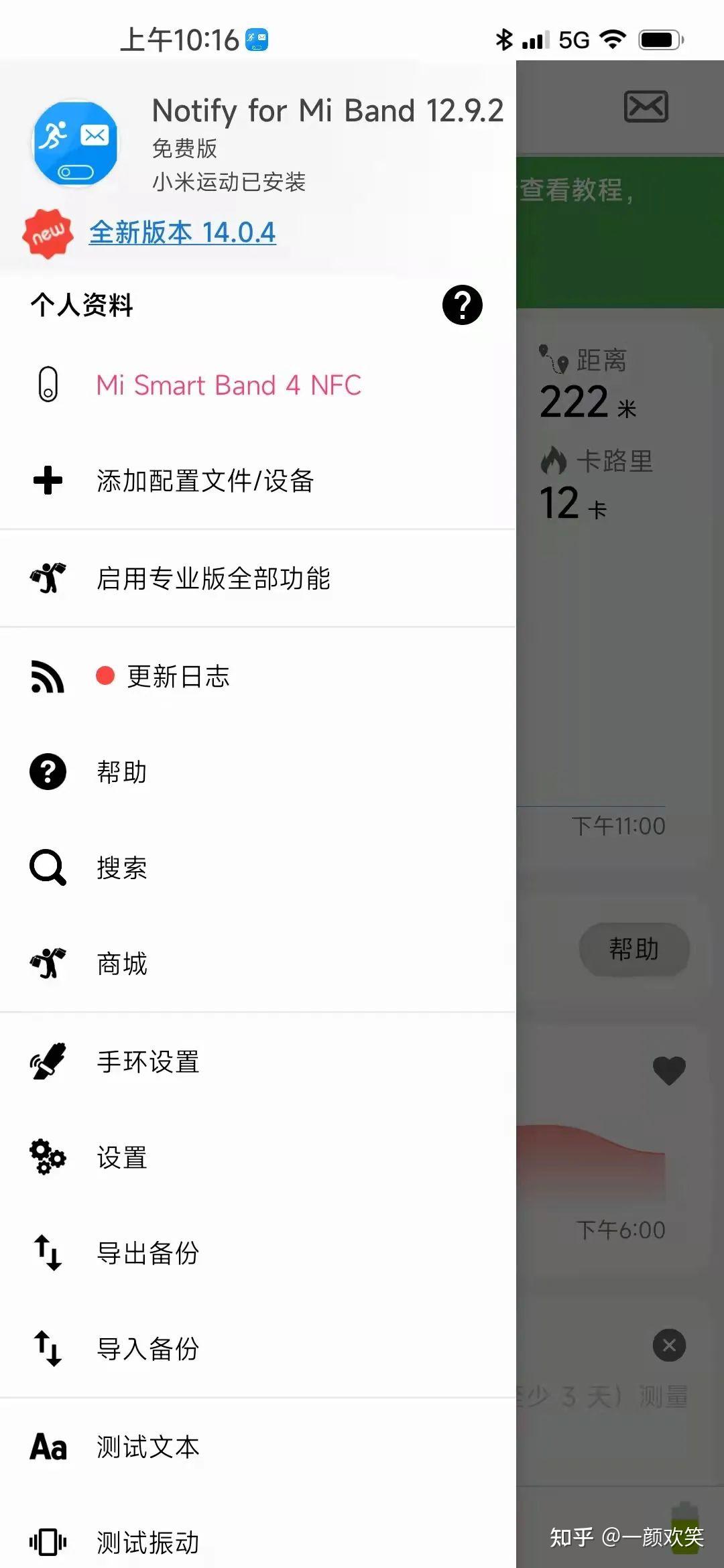Run 测试文本
Screen dimensions: 724x1568
[x=258, y=1447]
